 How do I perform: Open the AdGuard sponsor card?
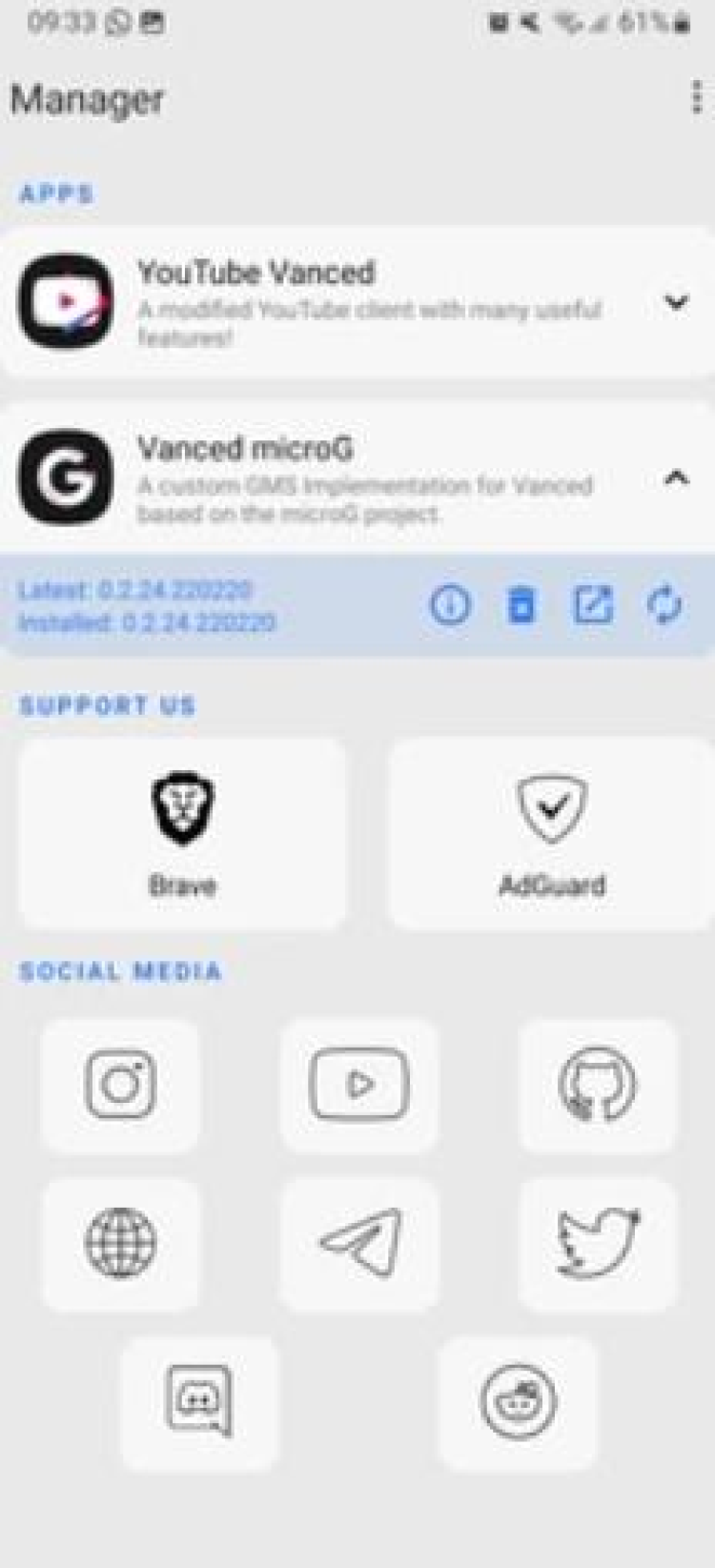pos(551,833)
